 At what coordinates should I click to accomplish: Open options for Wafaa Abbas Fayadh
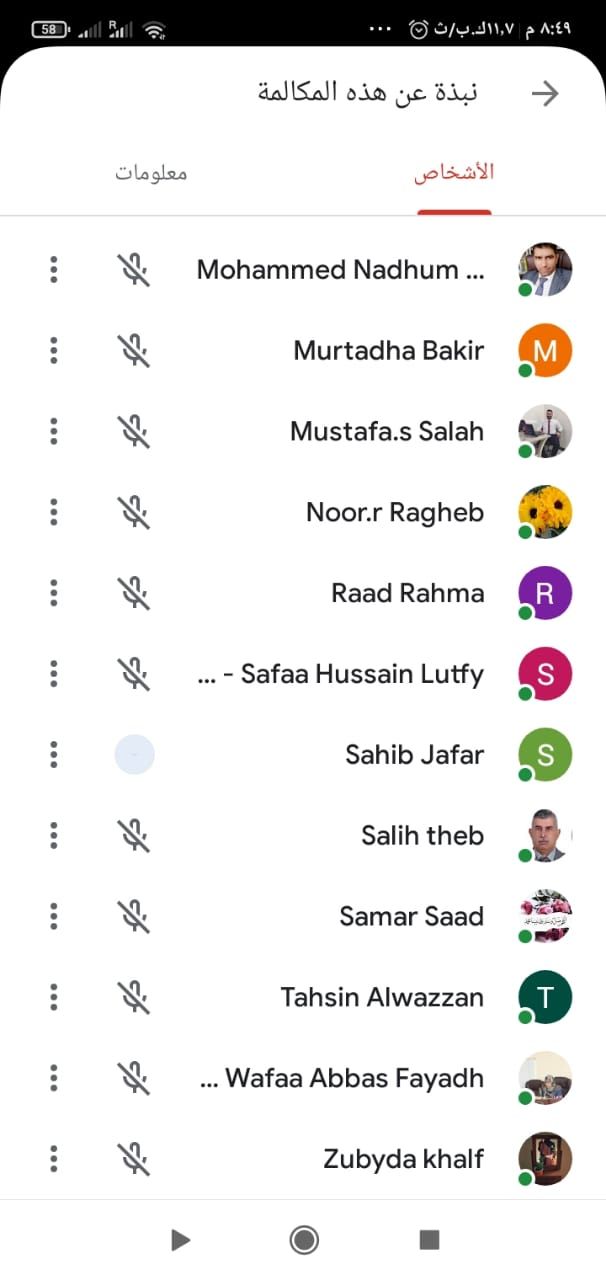pyautogui.click(x=54, y=1078)
